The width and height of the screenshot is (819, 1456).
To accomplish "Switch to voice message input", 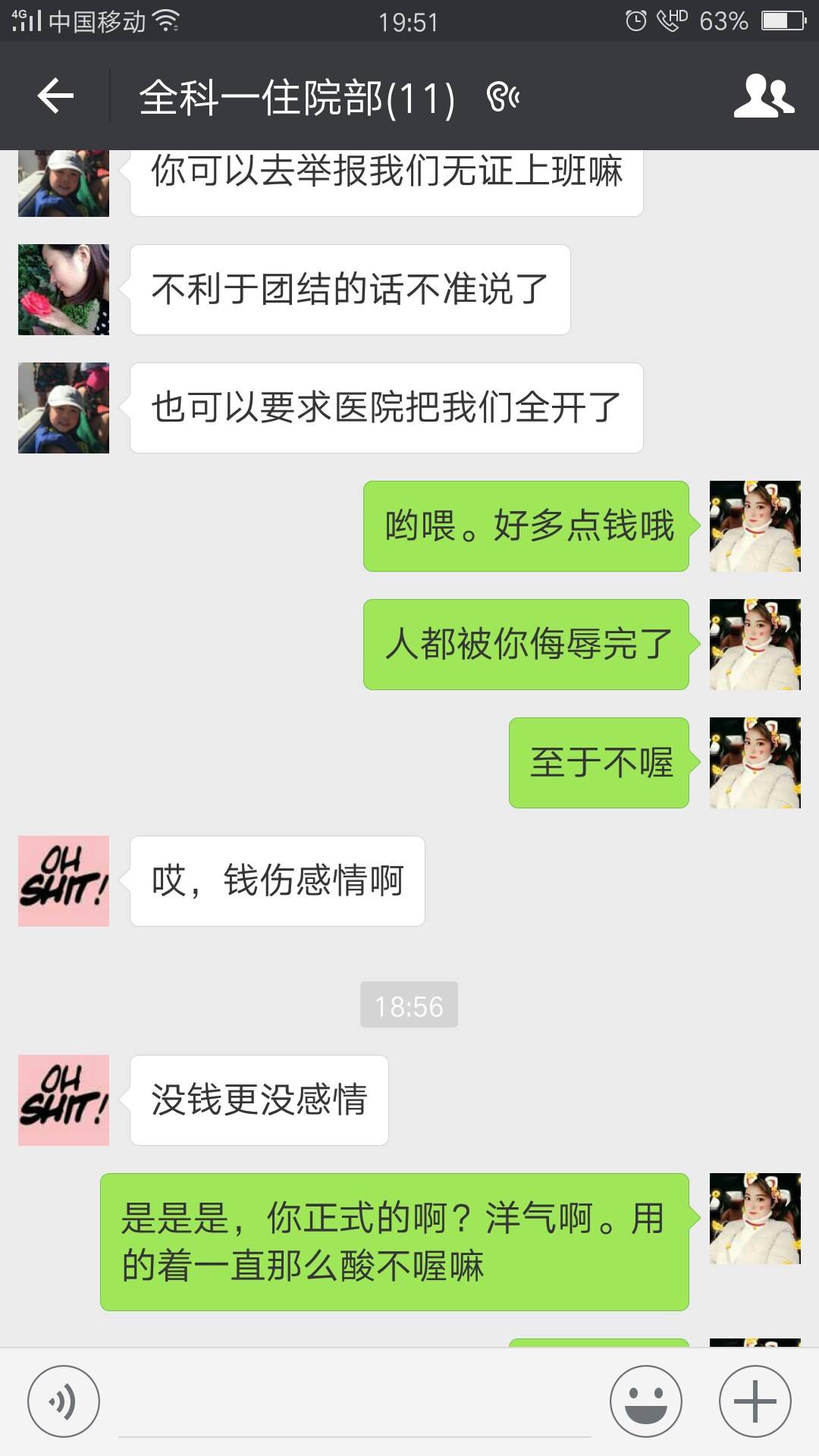I will pyautogui.click(x=64, y=1401).
